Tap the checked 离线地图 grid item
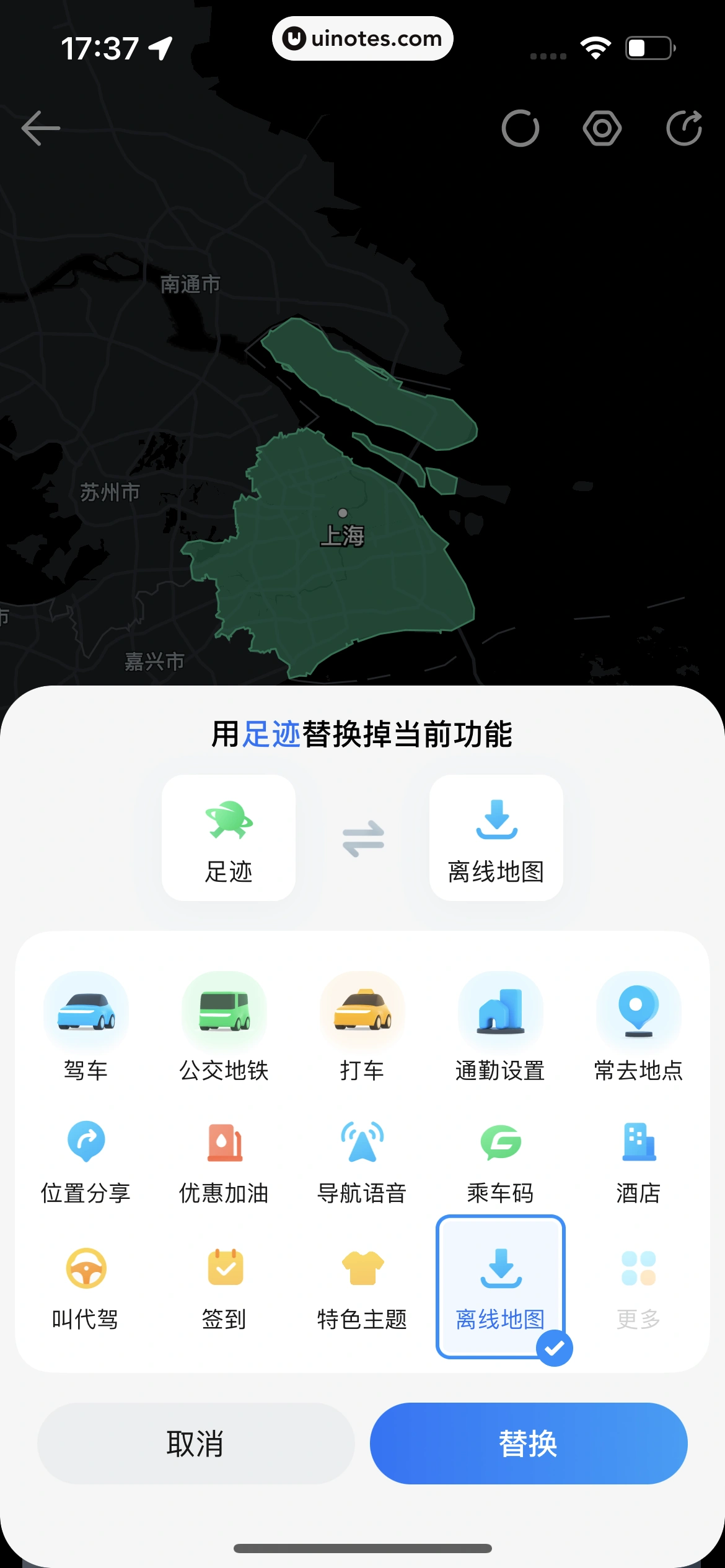725x1568 pixels. (500, 1287)
